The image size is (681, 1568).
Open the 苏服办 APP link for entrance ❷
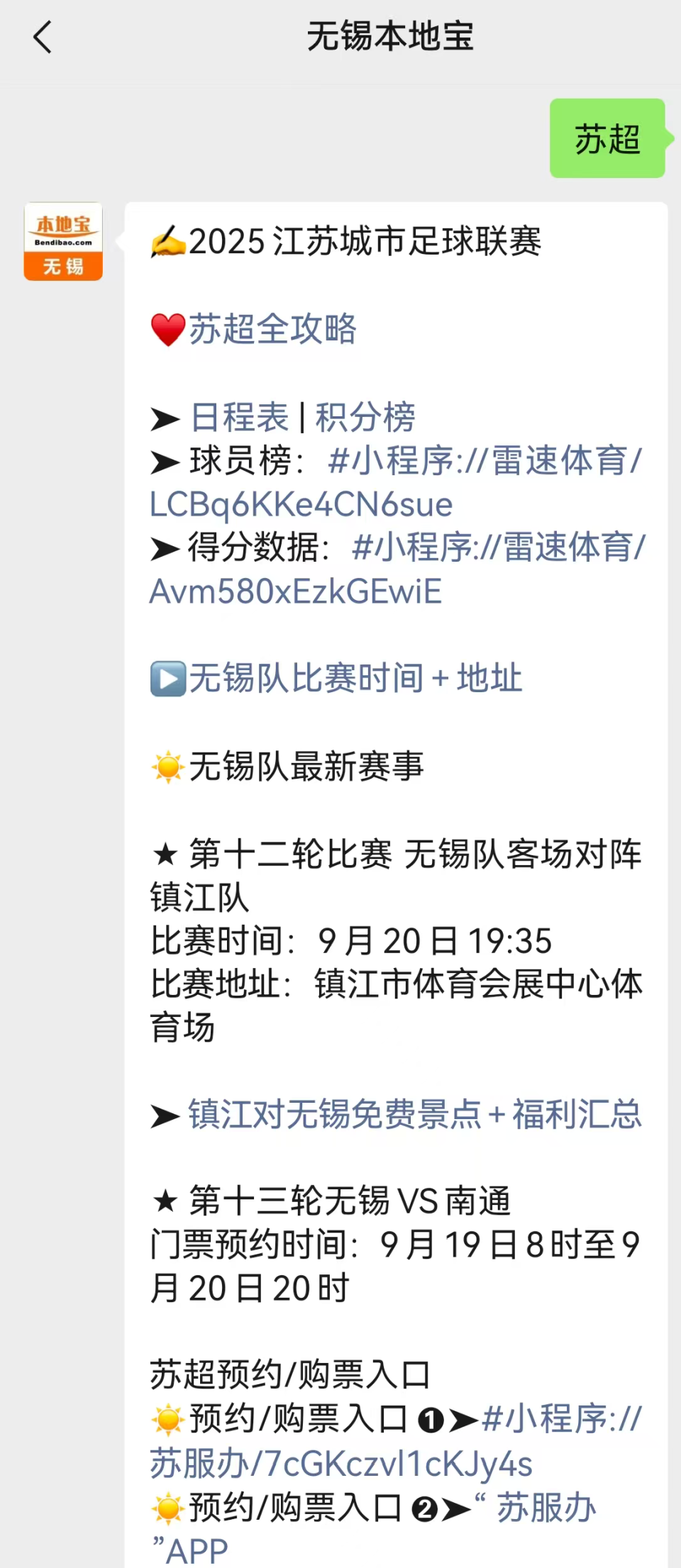pos(546,1508)
